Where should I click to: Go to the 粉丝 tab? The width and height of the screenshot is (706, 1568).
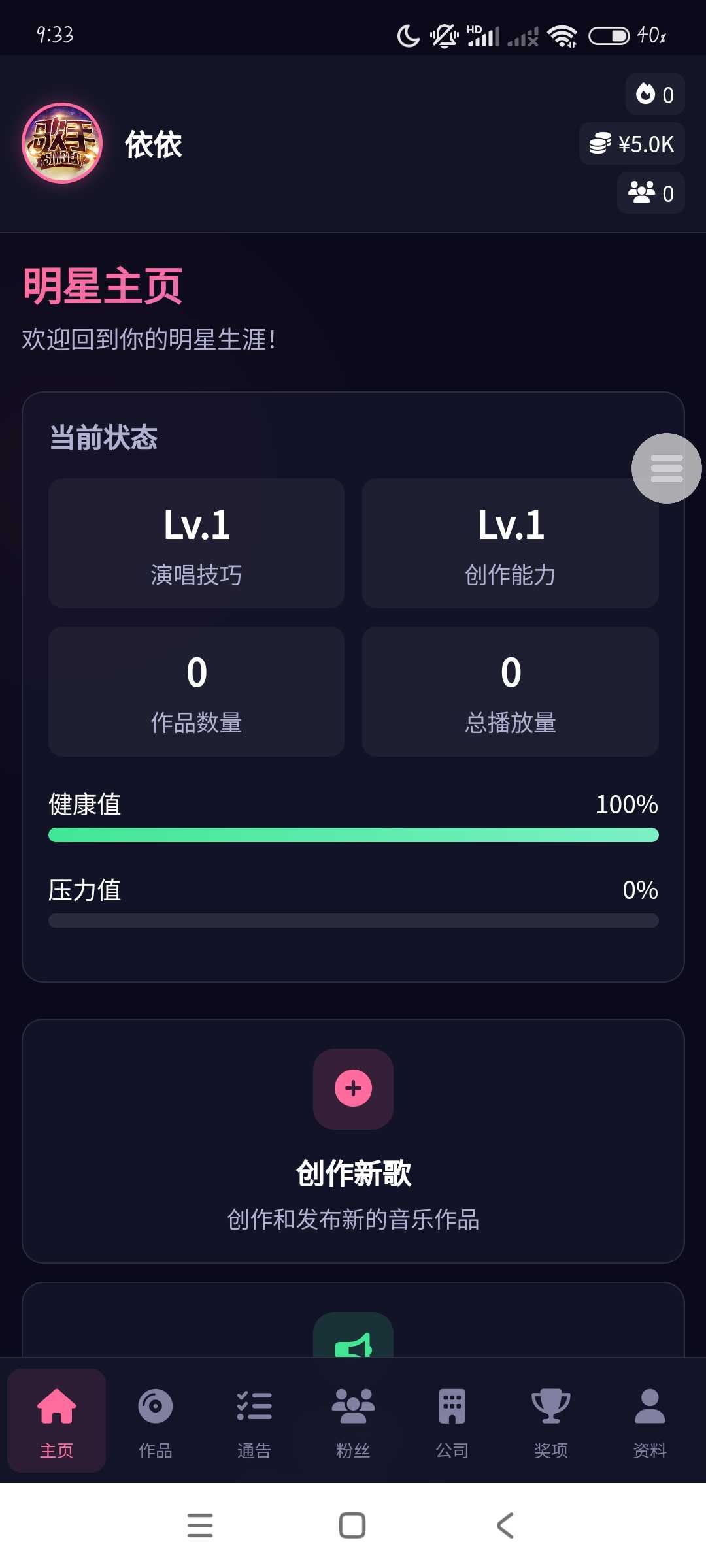tap(353, 1420)
